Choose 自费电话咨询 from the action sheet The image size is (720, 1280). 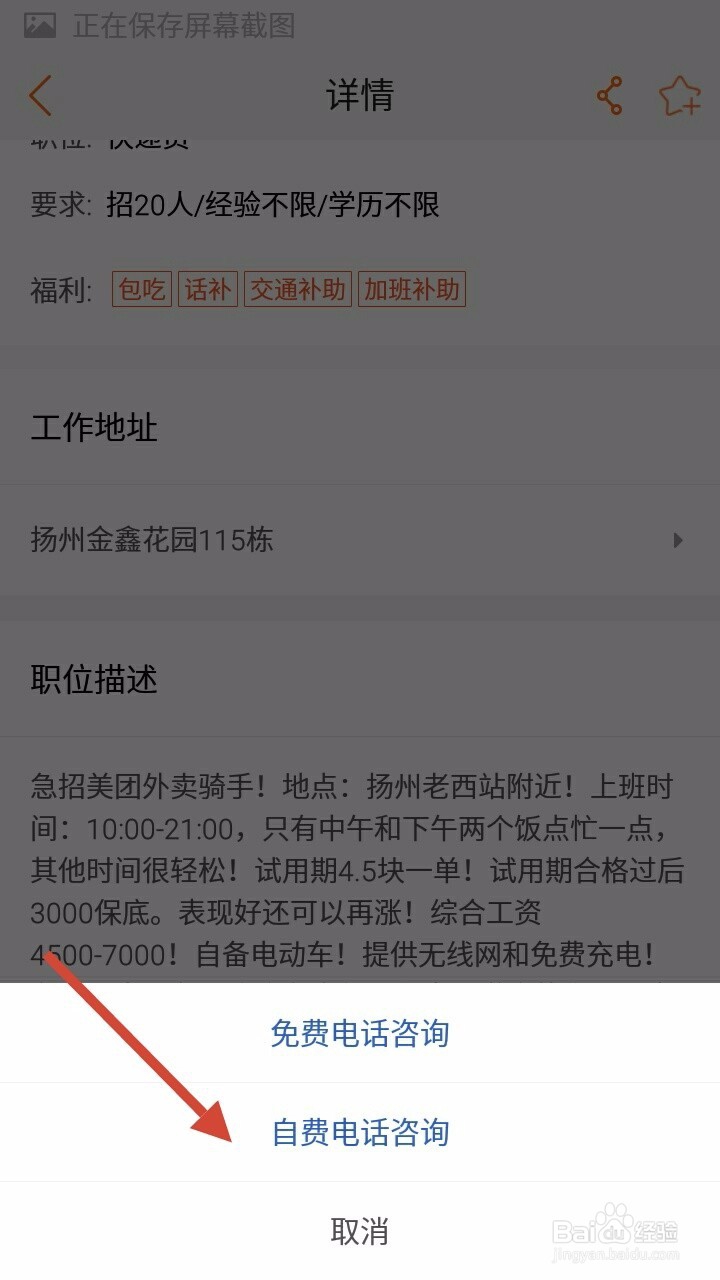pos(362,1134)
